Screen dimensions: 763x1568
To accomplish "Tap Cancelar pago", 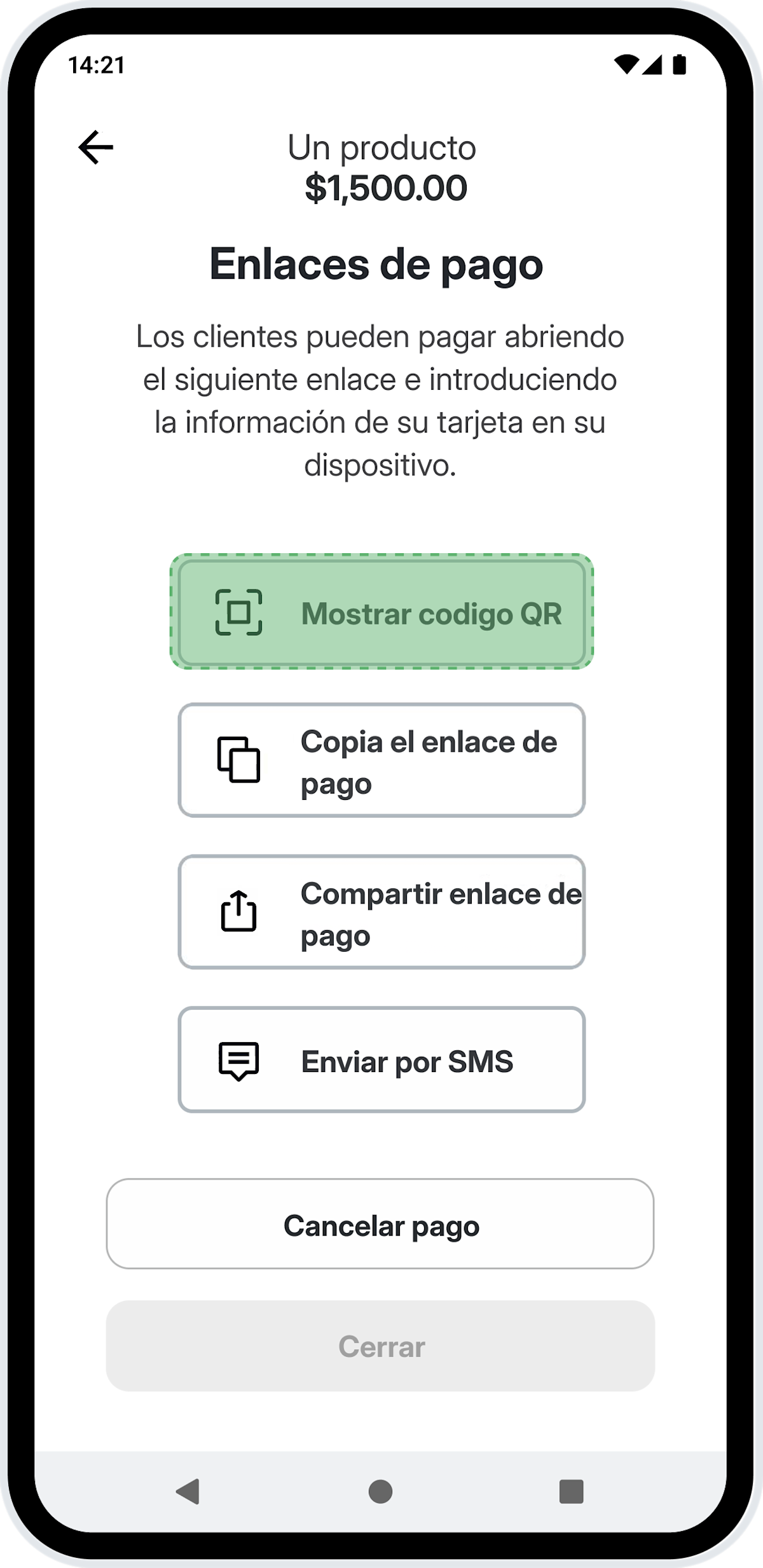I will click(380, 1224).
